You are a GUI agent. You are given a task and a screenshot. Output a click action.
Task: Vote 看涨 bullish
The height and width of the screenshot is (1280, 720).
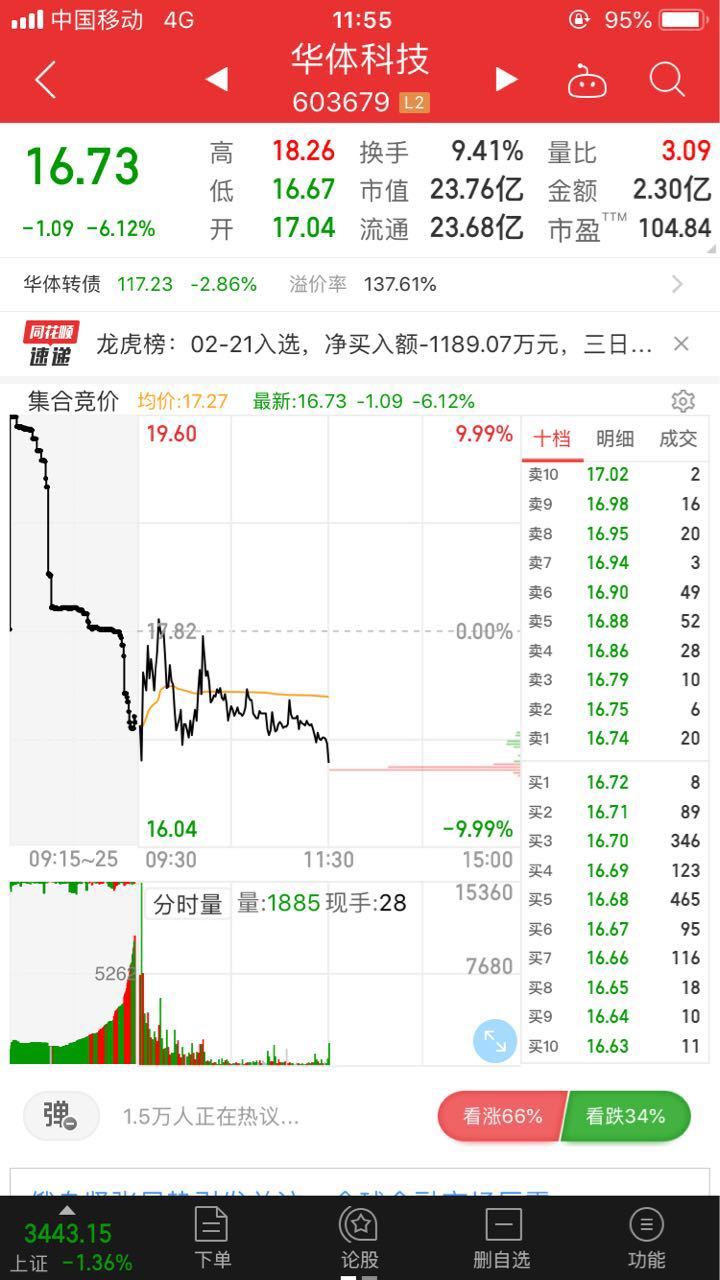[x=500, y=1116]
